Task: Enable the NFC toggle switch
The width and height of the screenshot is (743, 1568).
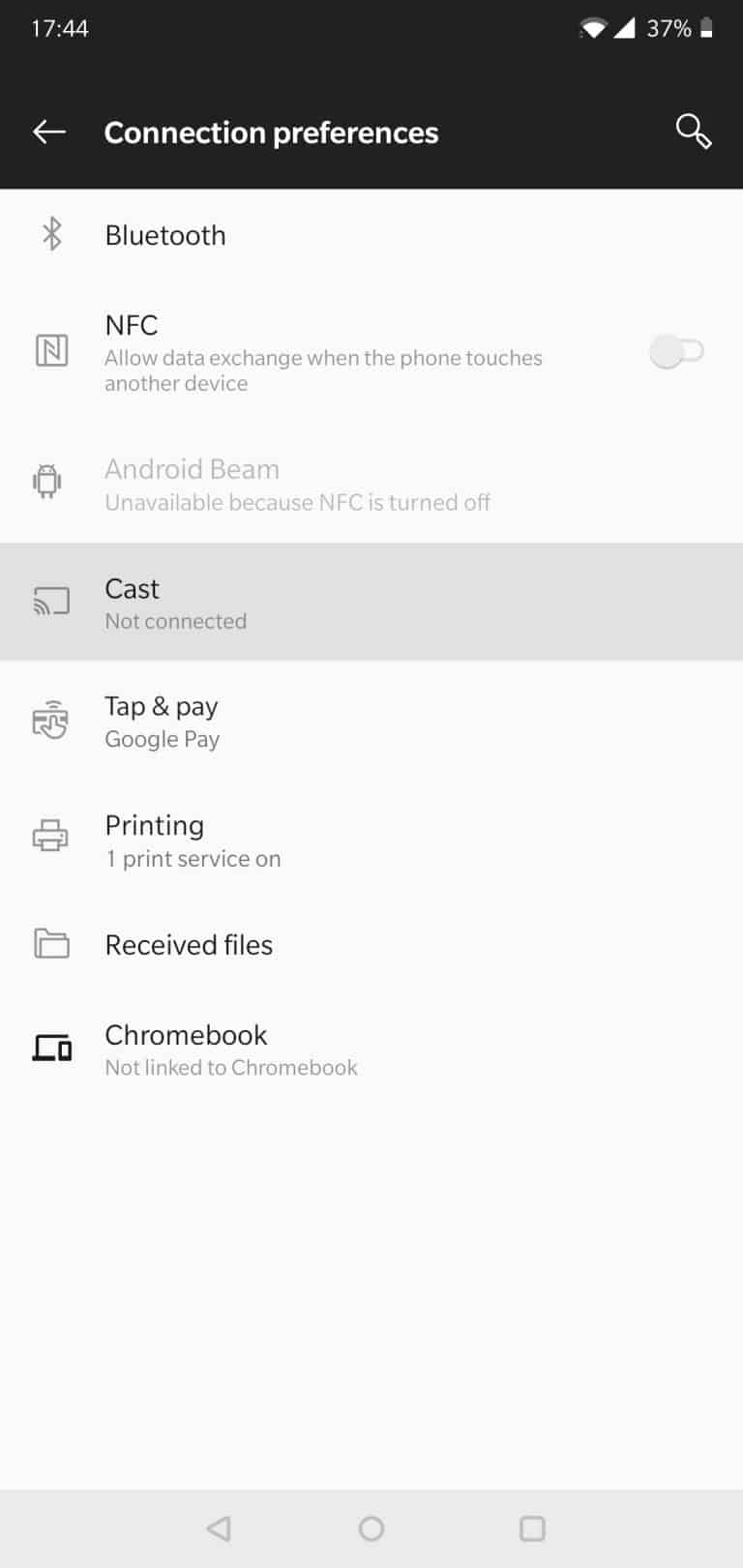Action: point(675,352)
